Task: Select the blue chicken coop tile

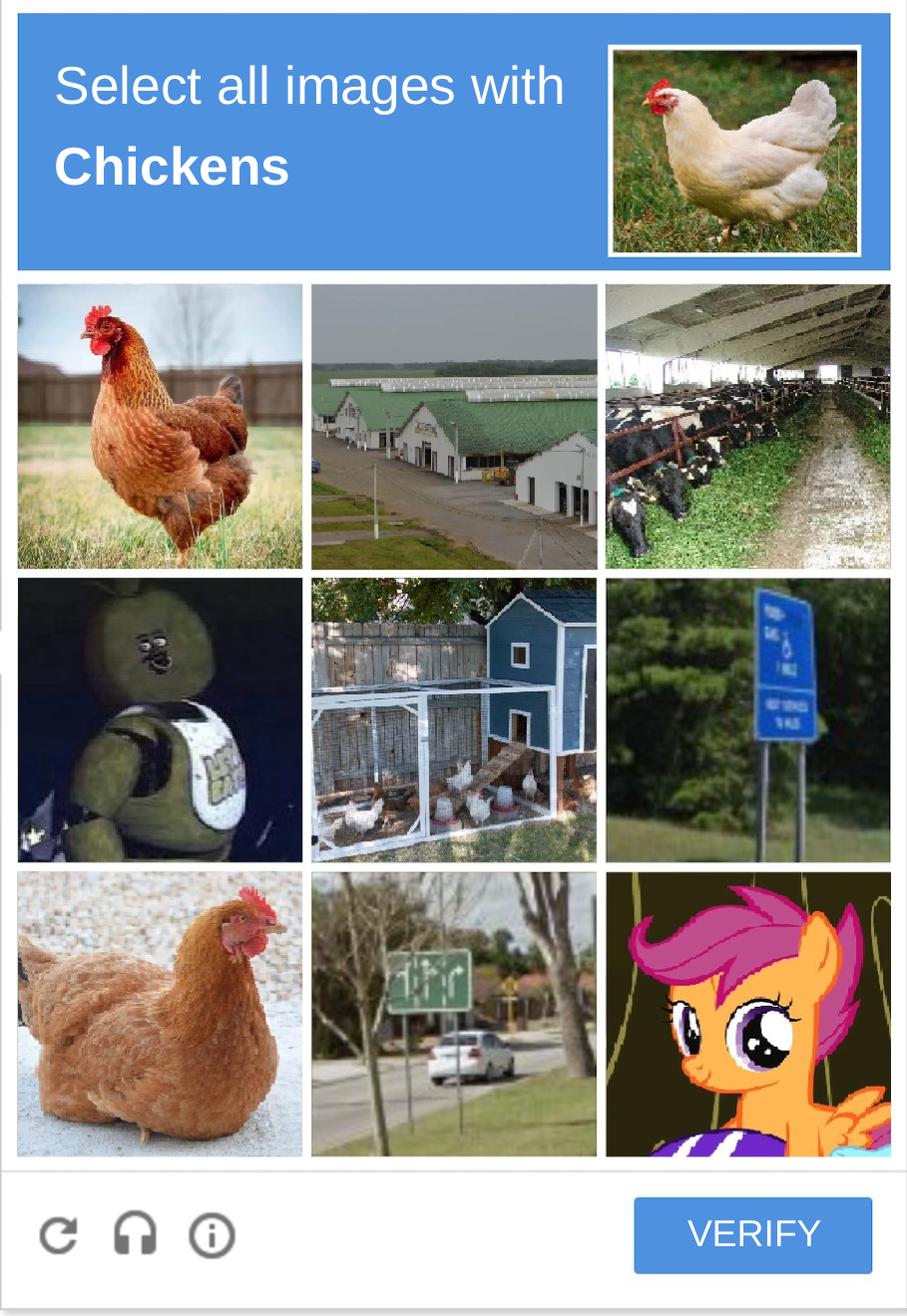Action: click(x=454, y=719)
